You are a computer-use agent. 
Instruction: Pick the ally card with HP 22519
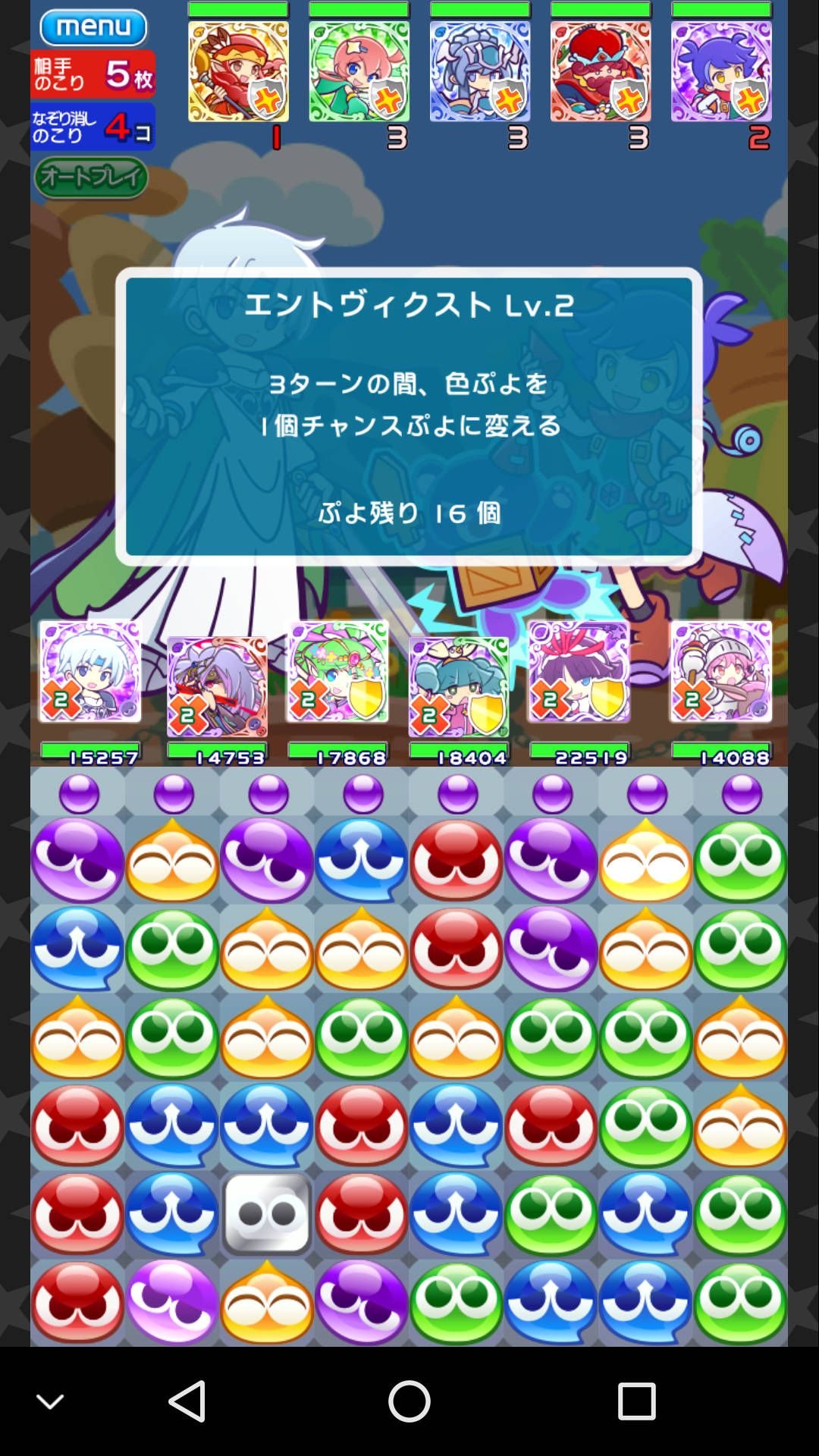[579, 672]
